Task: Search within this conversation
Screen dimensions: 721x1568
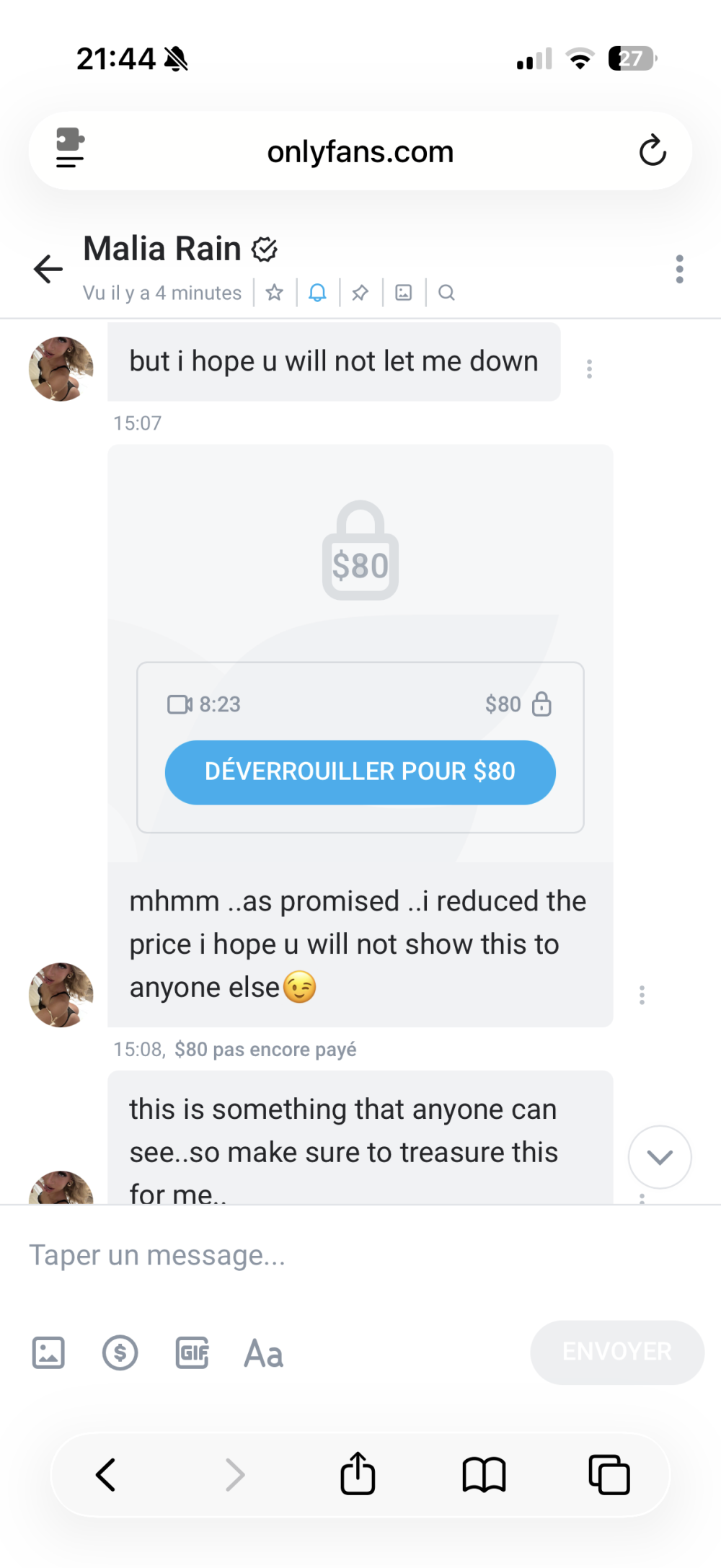Action: tap(446, 293)
